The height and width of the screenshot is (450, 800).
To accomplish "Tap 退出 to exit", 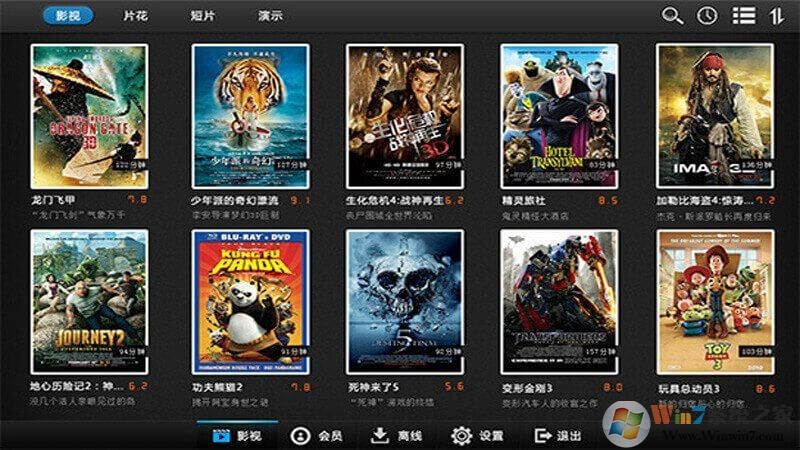I will (x=558, y=436).
